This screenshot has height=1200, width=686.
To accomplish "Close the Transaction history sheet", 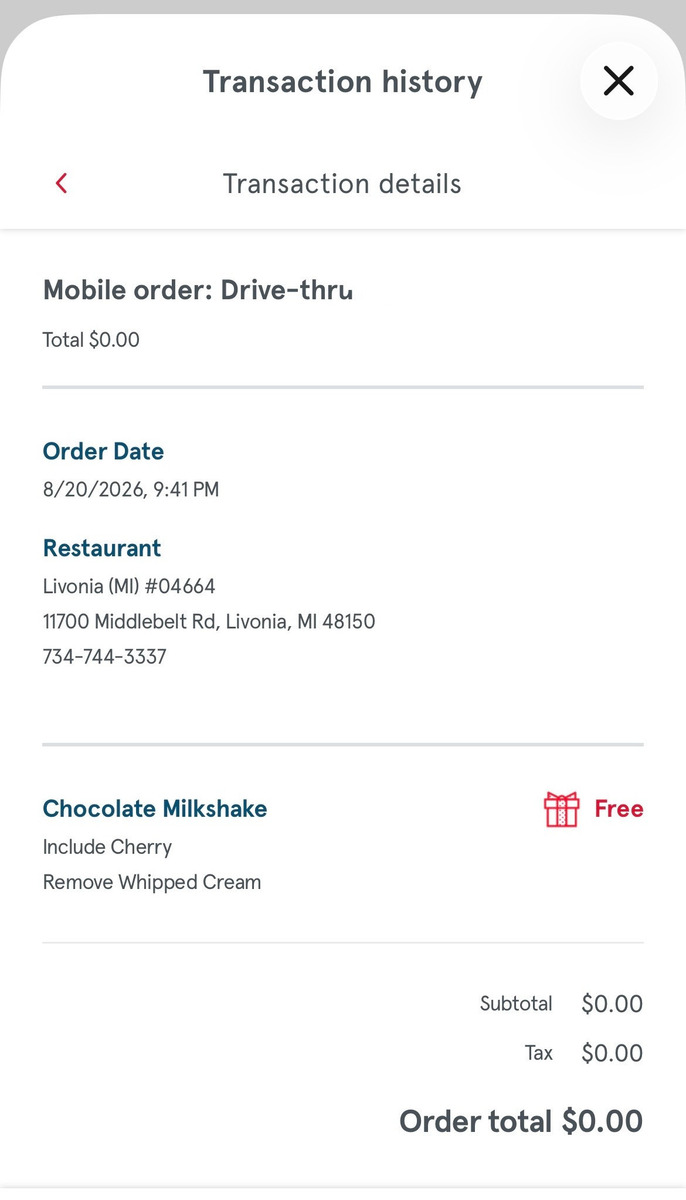I will tap(619, 81).
